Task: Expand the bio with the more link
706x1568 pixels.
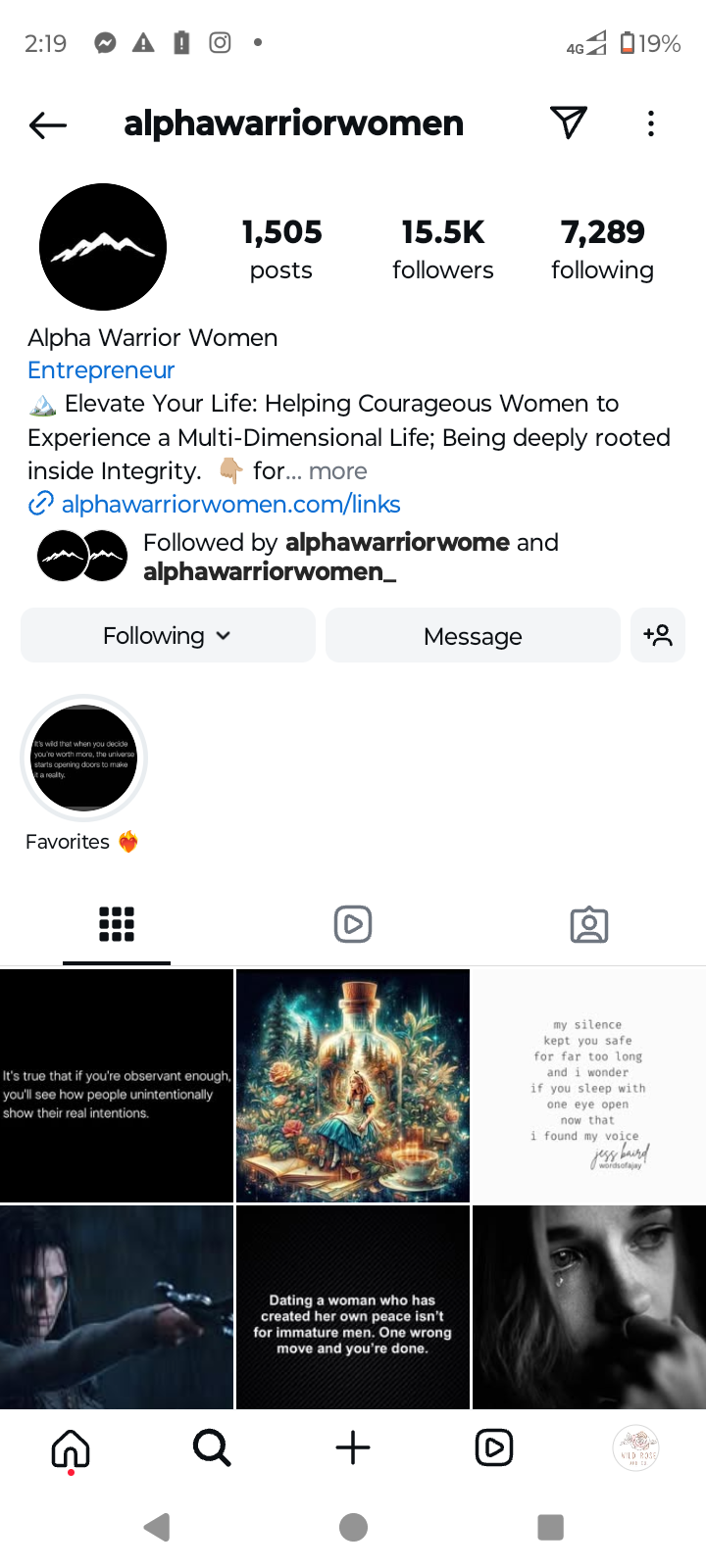Action: coord(337,471)
